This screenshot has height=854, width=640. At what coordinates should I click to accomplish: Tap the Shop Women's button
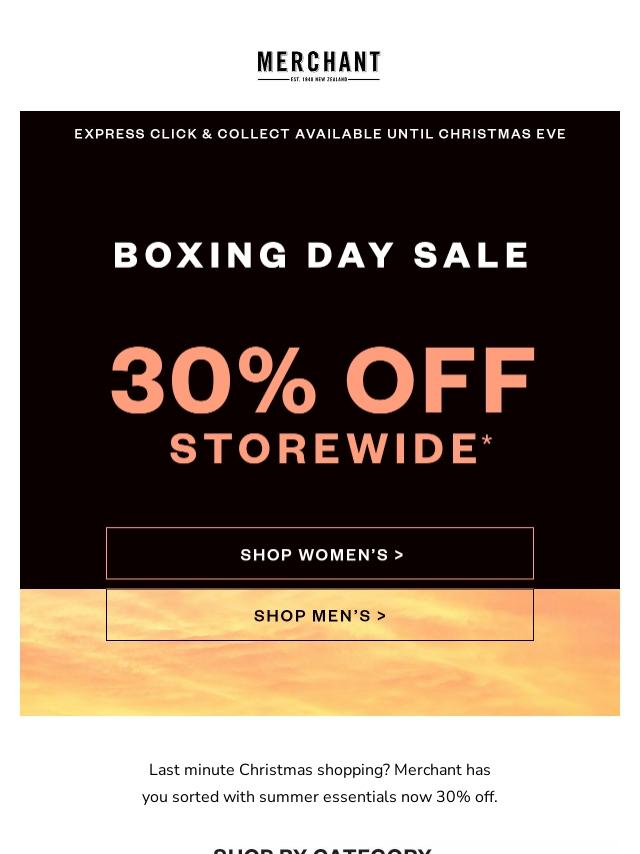[x=320, y=553]
